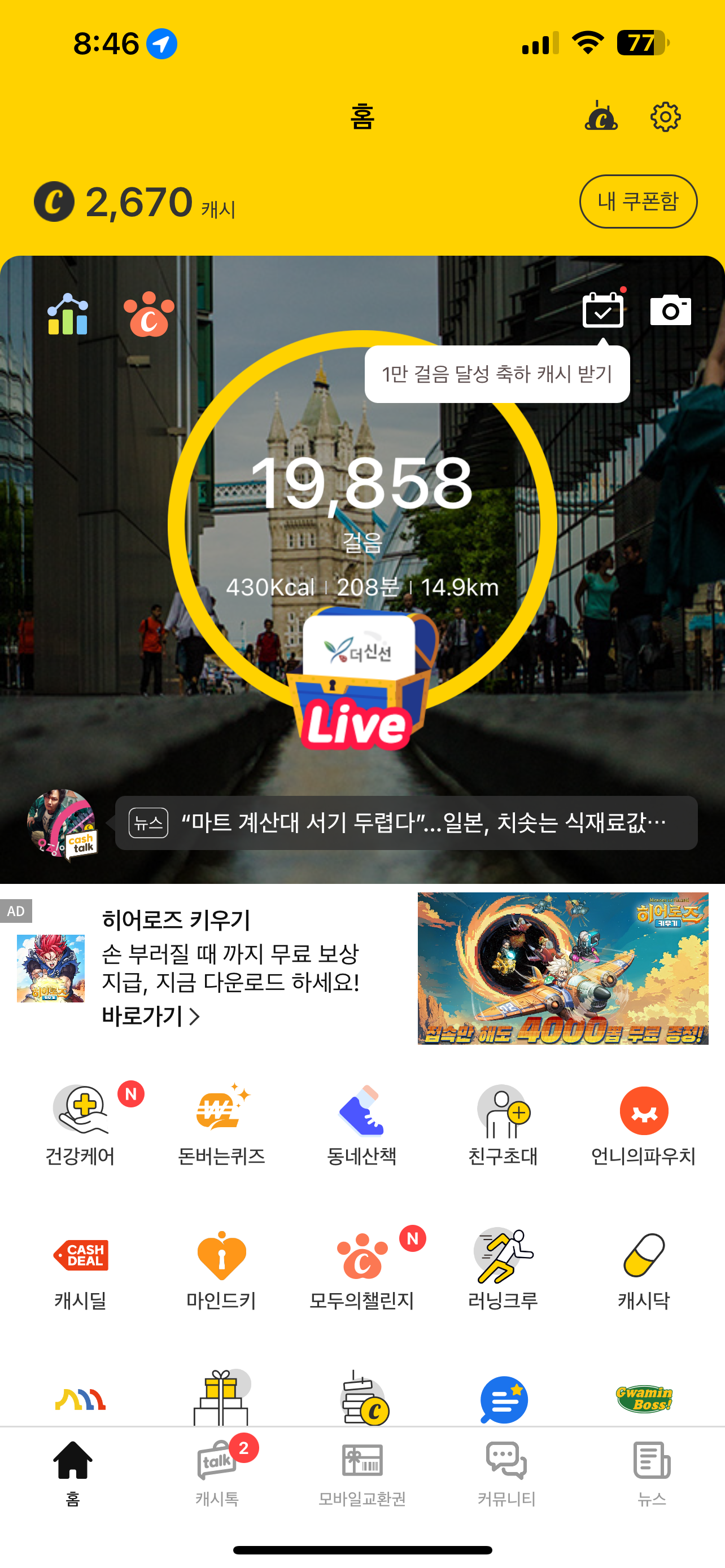This screenshot has width=725, height=1568.
Task: Open the camera icon
Action: click(x=670, y=311)
